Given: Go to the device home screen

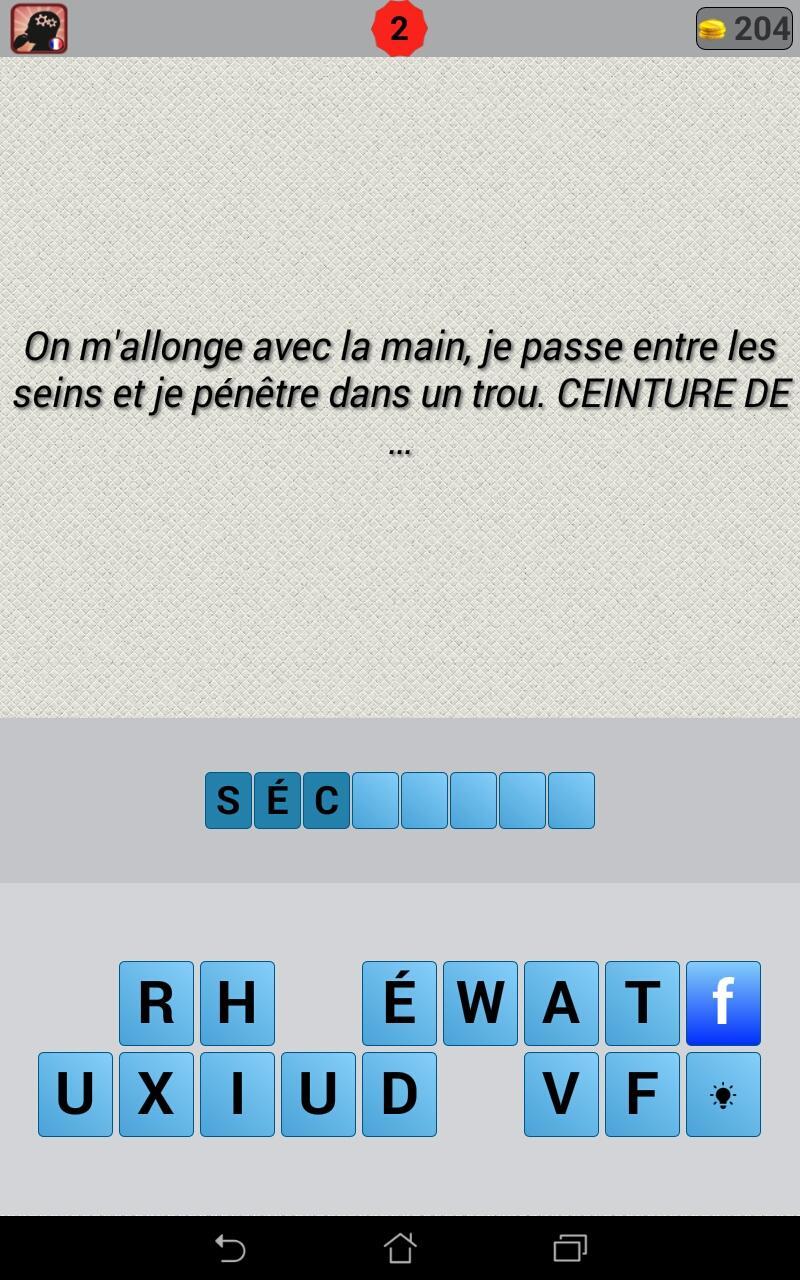Looking at the screenshot, I should [399, 1247].
